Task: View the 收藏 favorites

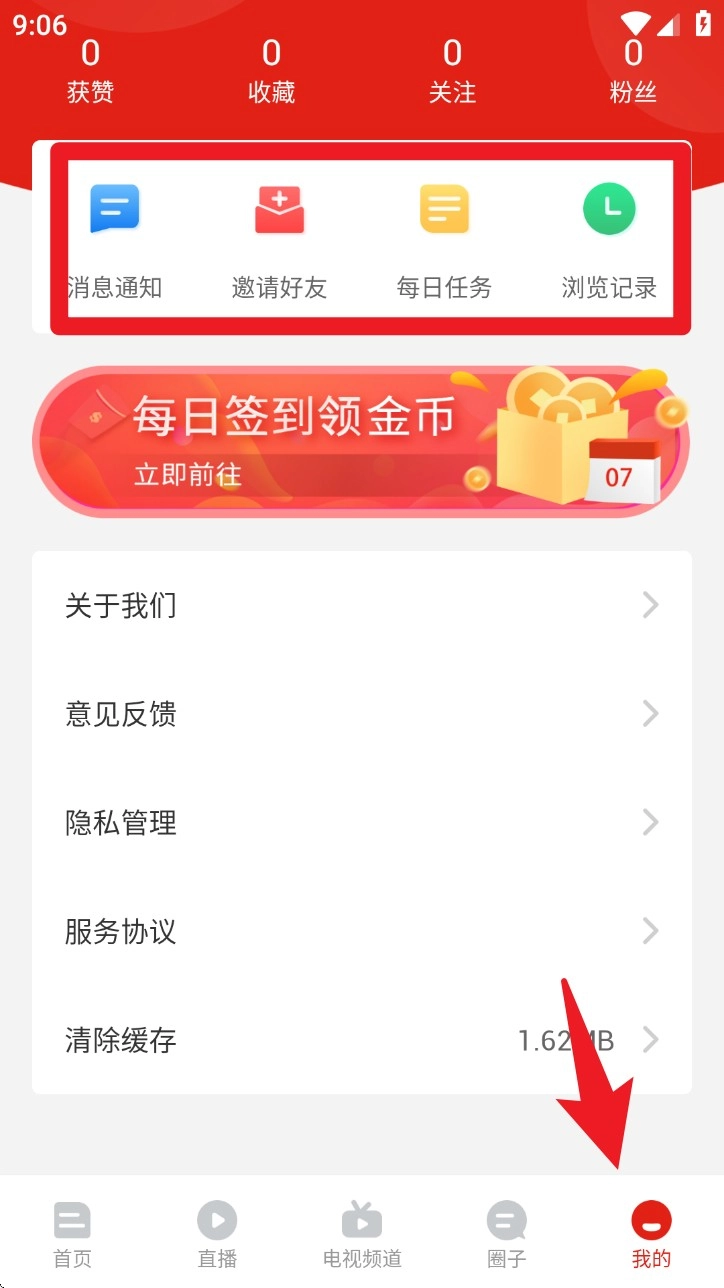Action: [x=271, y=72]
